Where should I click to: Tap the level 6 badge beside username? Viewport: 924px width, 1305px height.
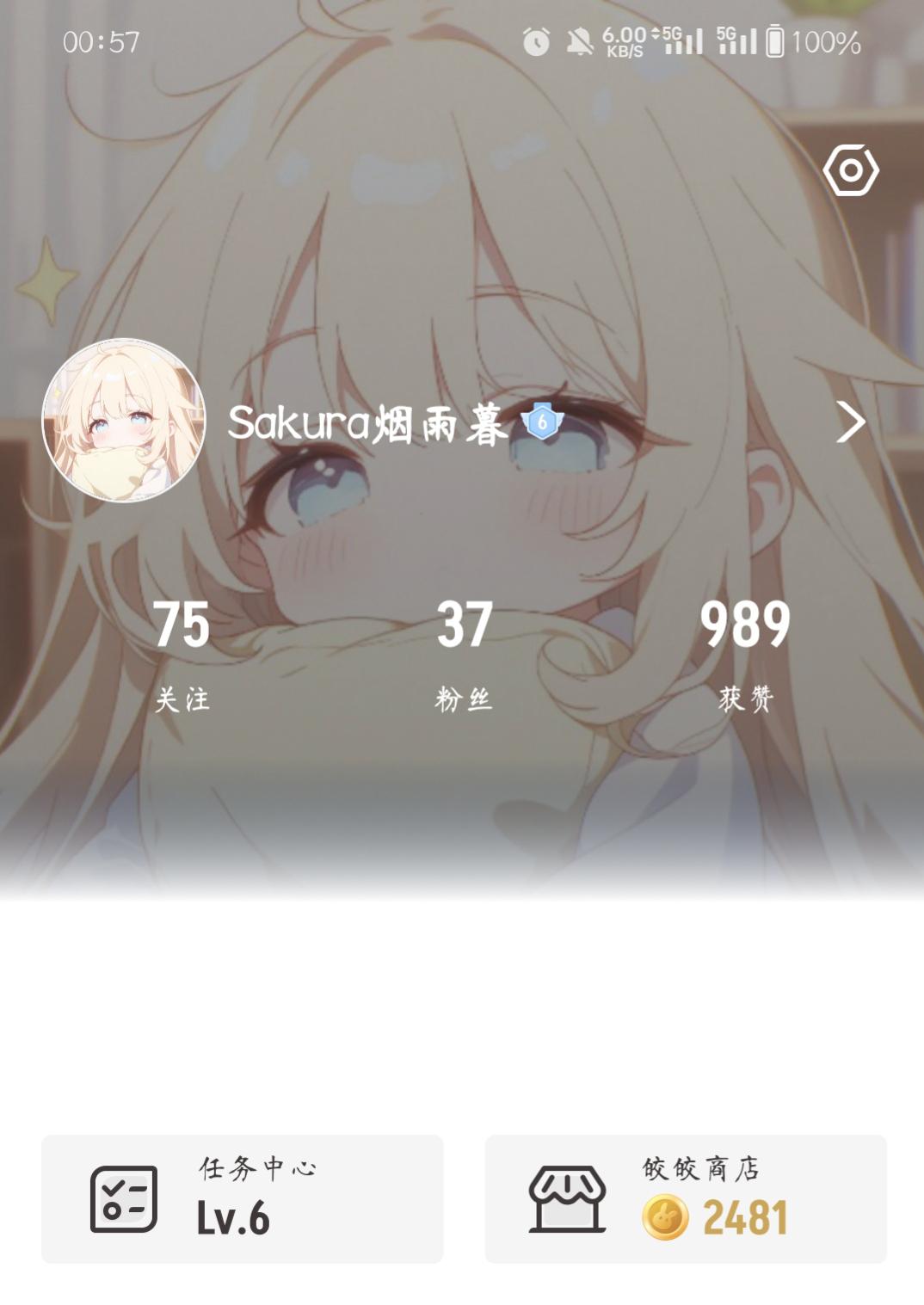[542, 422]
